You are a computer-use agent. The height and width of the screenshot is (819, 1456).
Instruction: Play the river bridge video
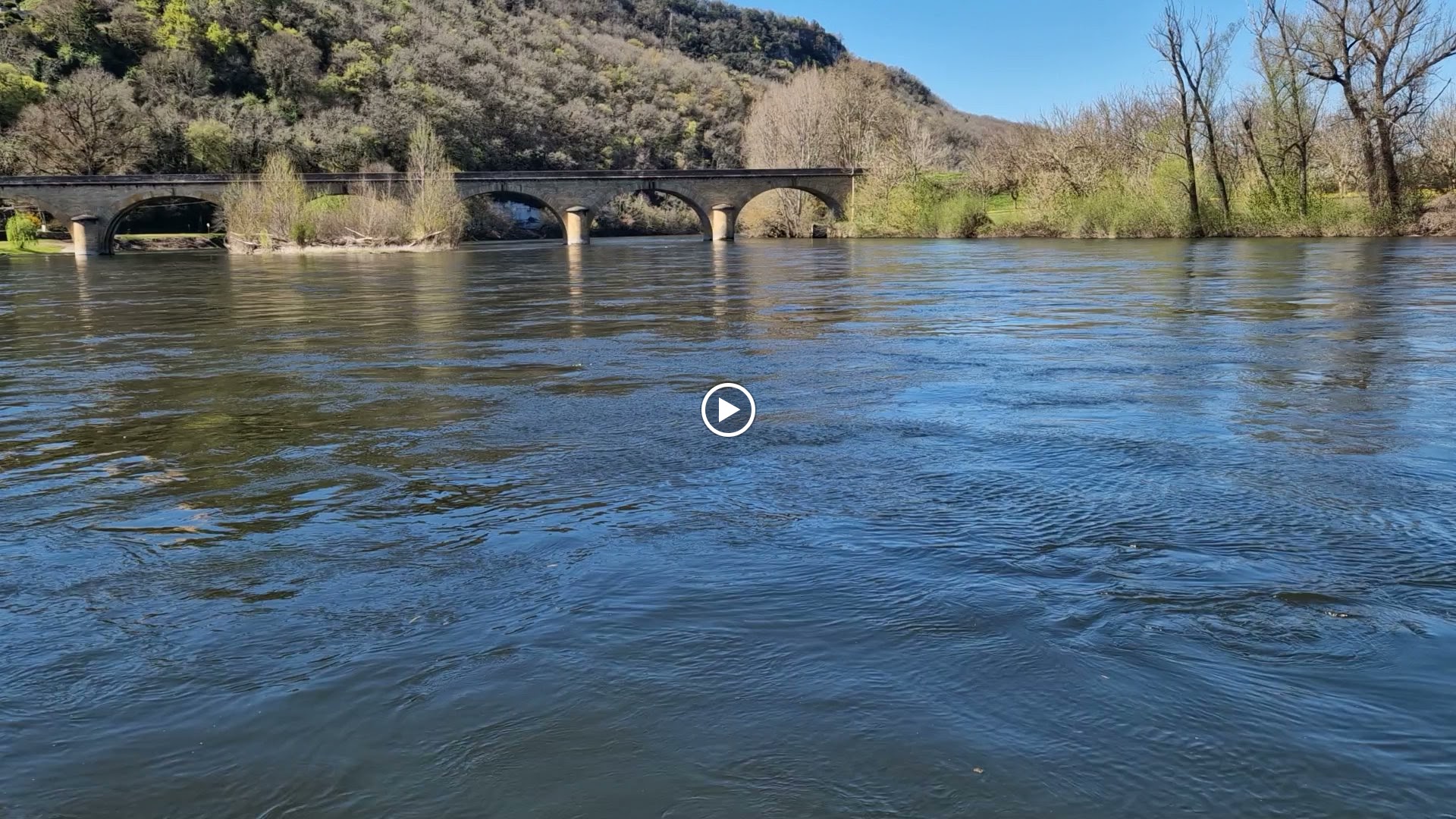(728, 409)
